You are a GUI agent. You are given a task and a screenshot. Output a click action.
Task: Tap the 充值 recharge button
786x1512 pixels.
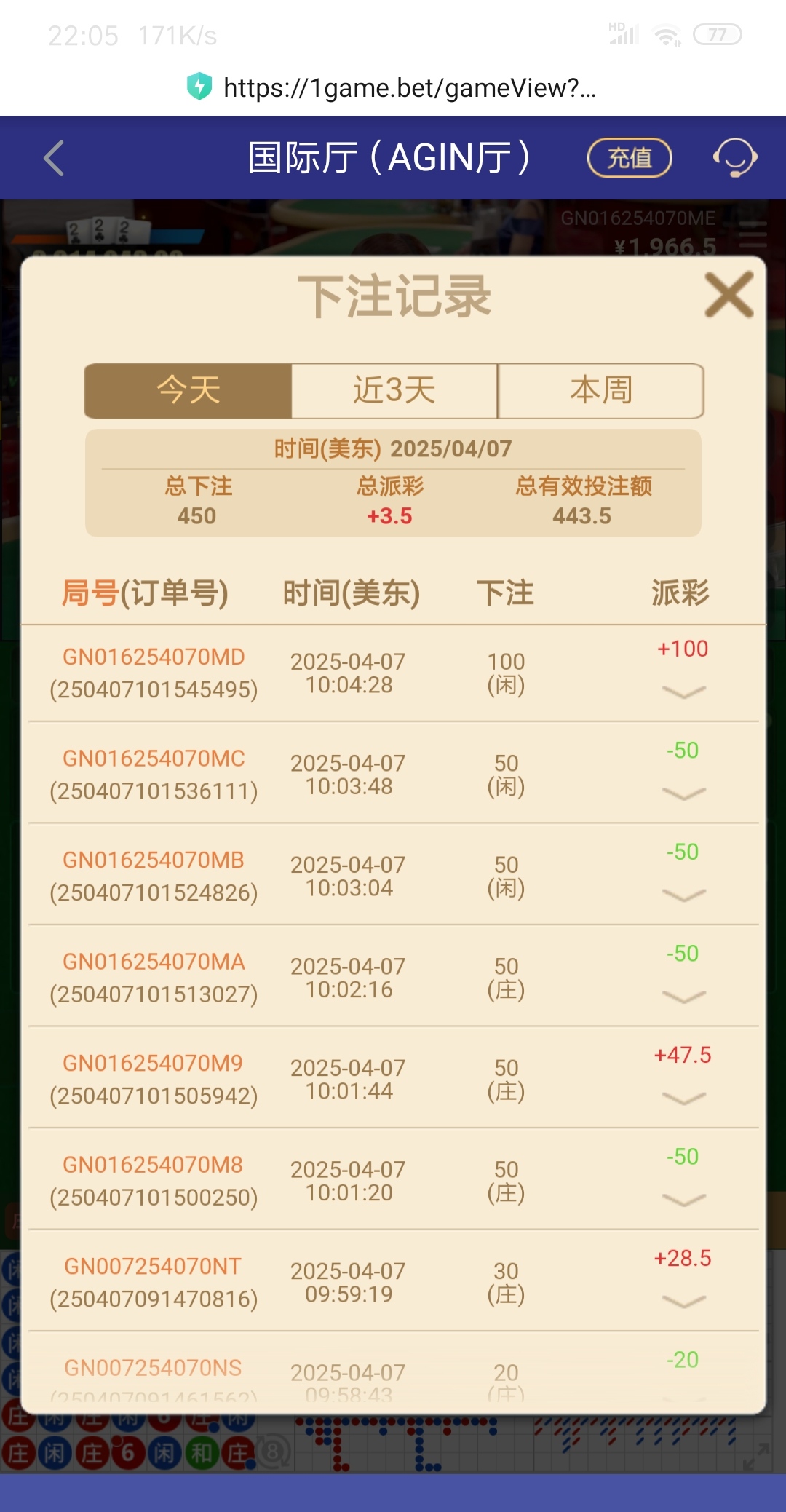pos(629,158)
